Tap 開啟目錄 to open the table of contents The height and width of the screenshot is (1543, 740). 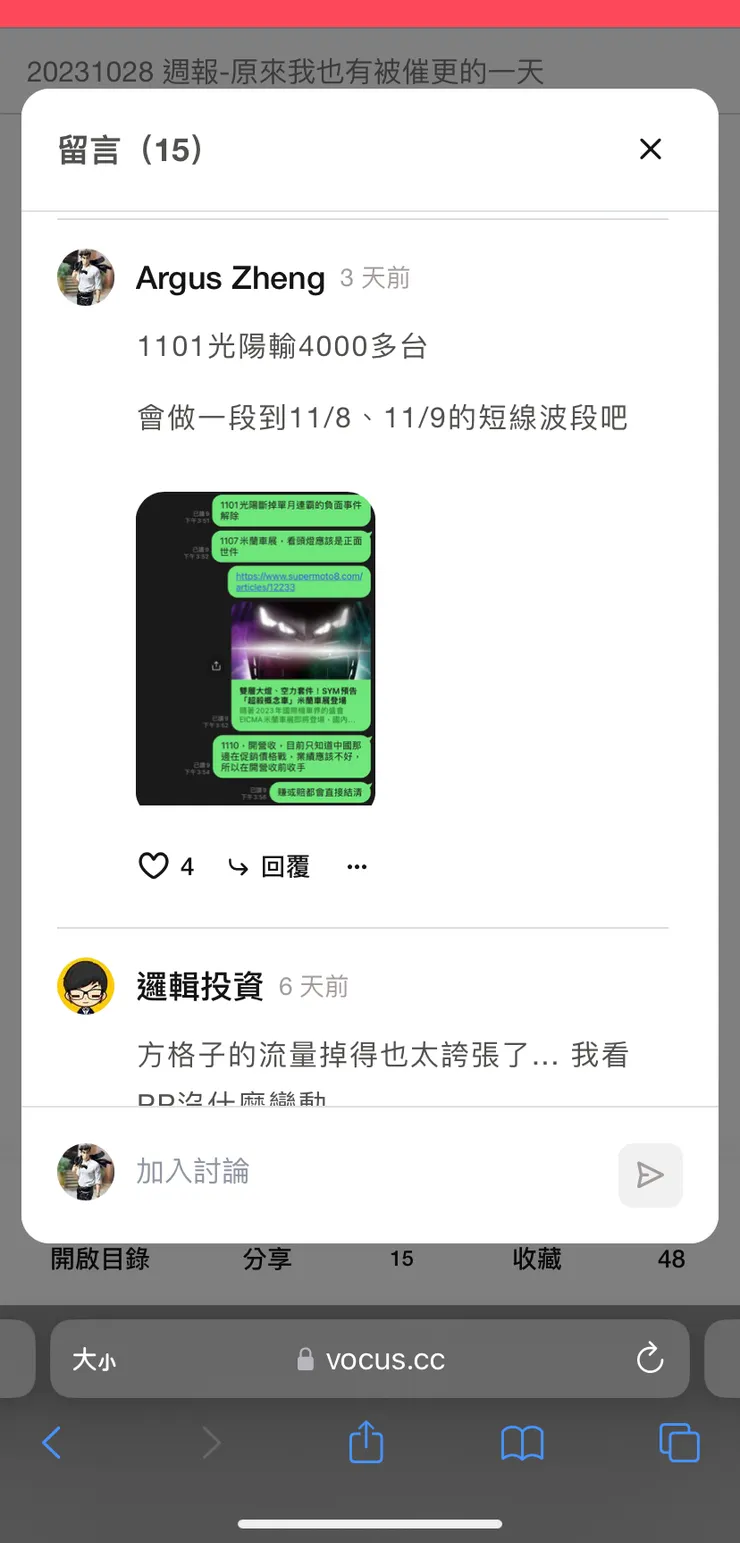98,1260
